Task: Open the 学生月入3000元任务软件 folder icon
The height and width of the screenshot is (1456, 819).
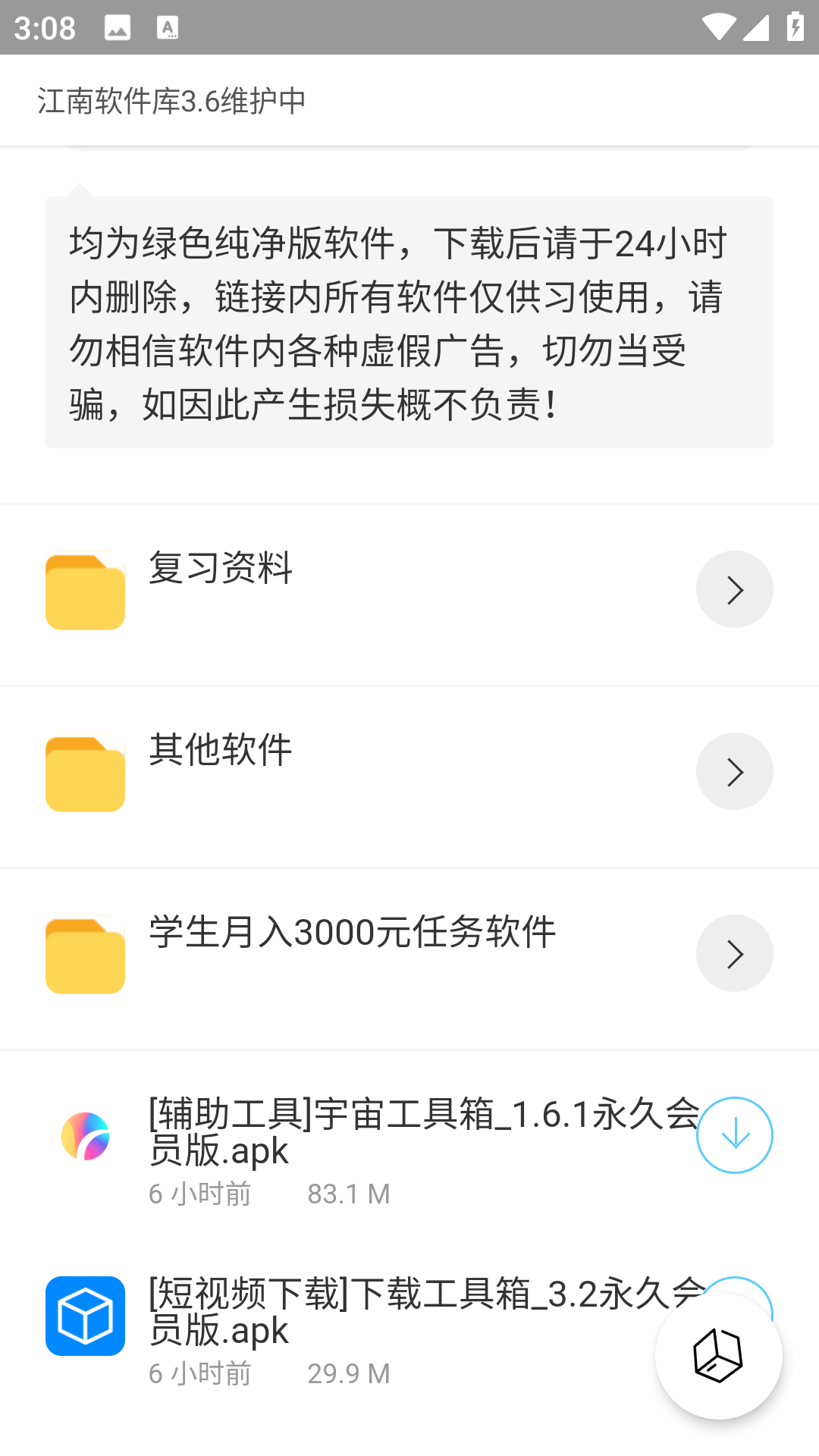Action: coord(85,955)
